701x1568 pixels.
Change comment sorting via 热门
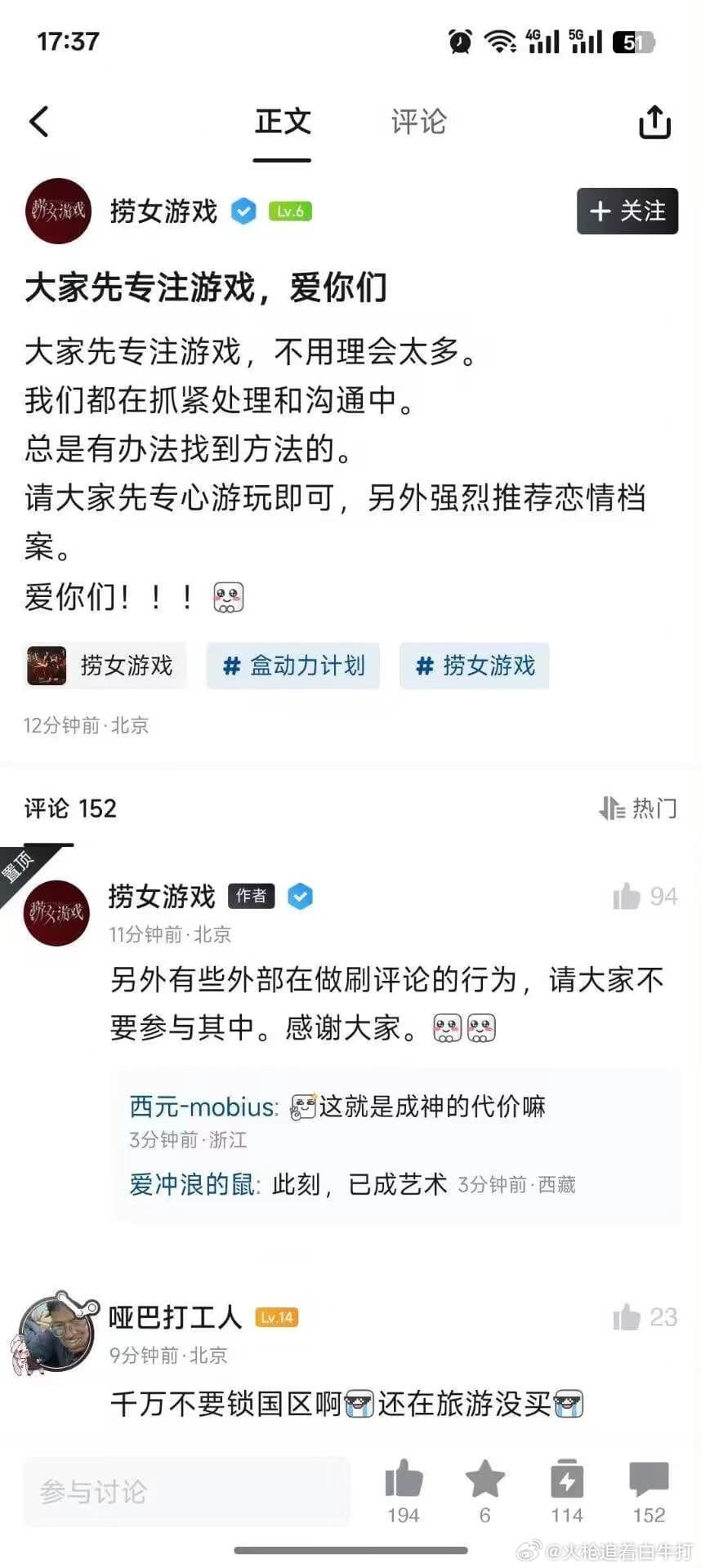638,808
